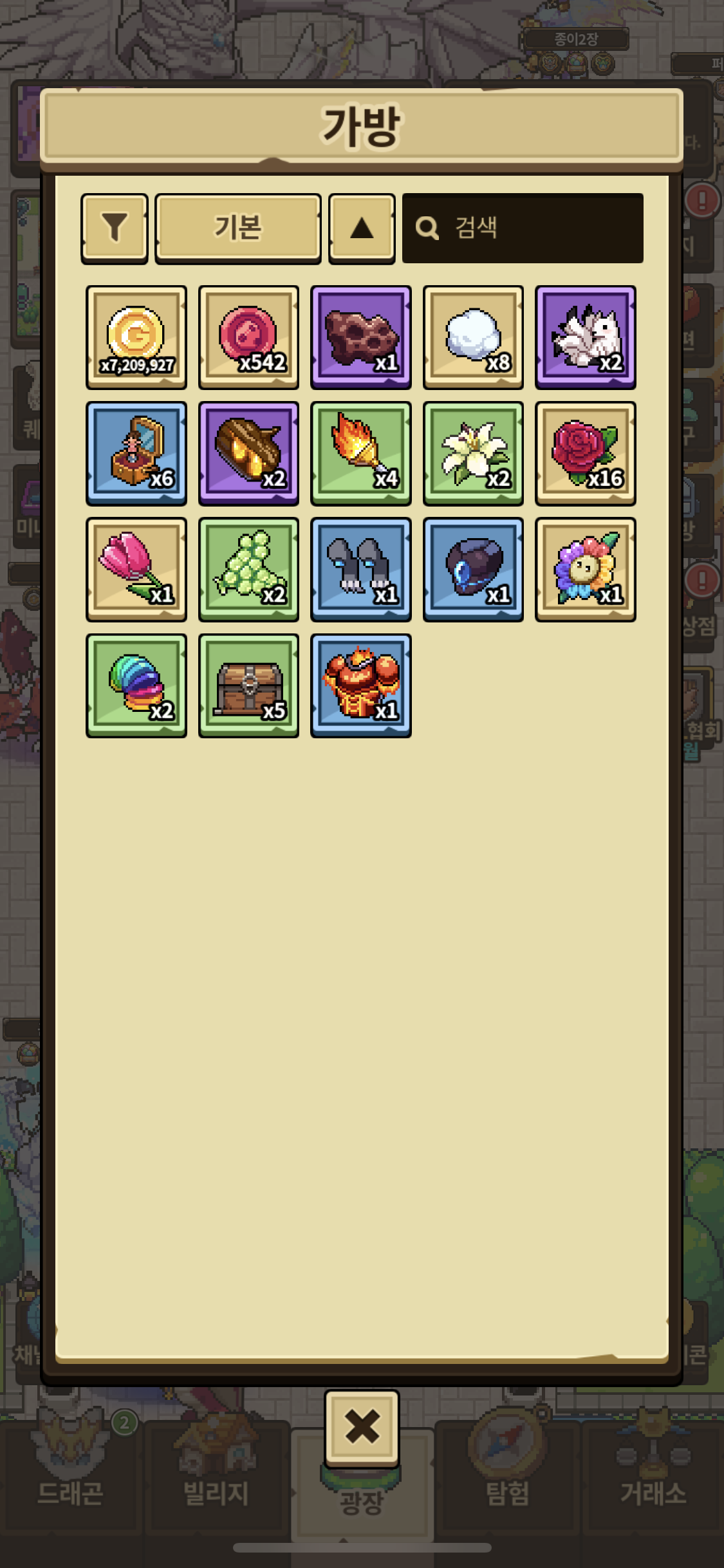Toggle the ascending sort arrow
Image resolution: width=724 pixels, height=1568 pixels.
pos(362,228)
